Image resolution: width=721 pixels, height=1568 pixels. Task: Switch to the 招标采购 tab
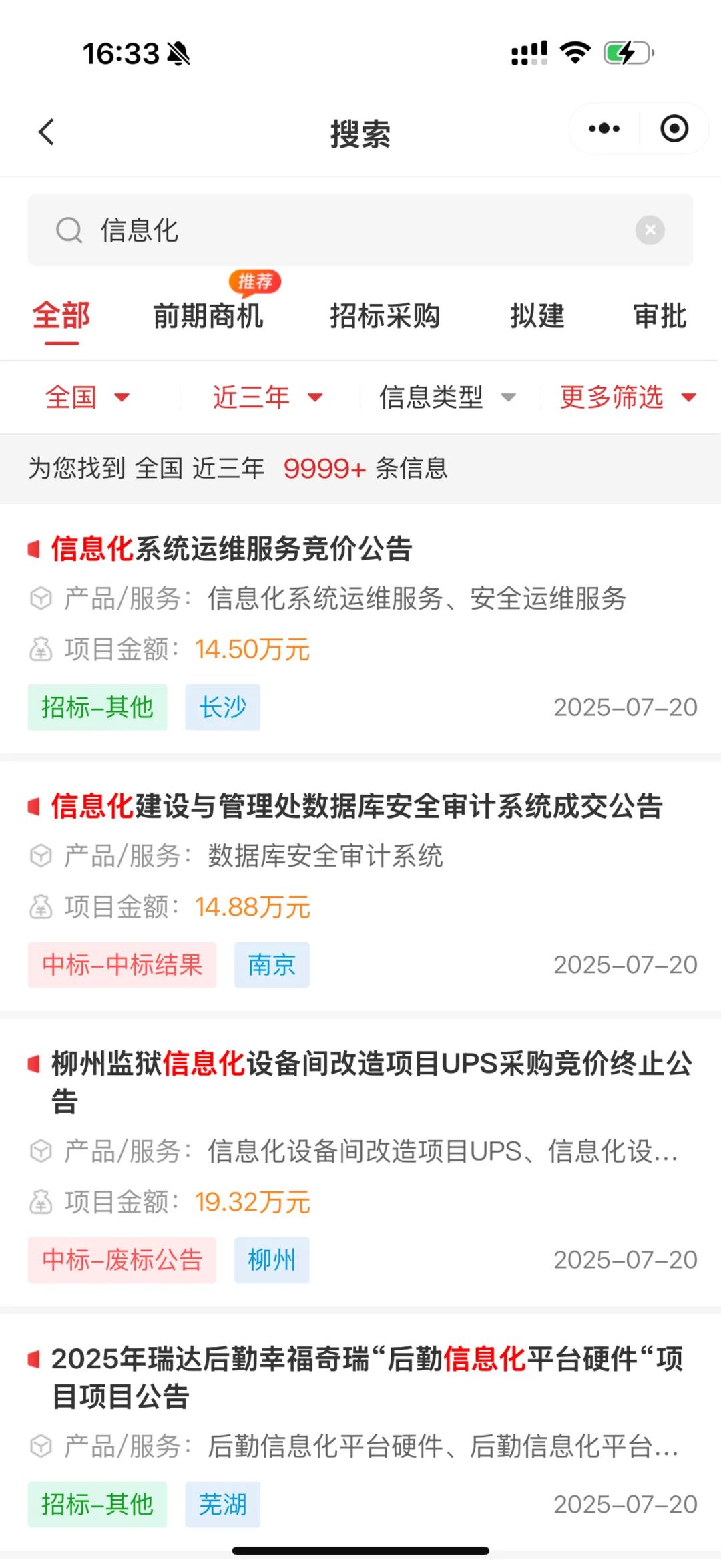pyautogui.click(x=385, y=315)
